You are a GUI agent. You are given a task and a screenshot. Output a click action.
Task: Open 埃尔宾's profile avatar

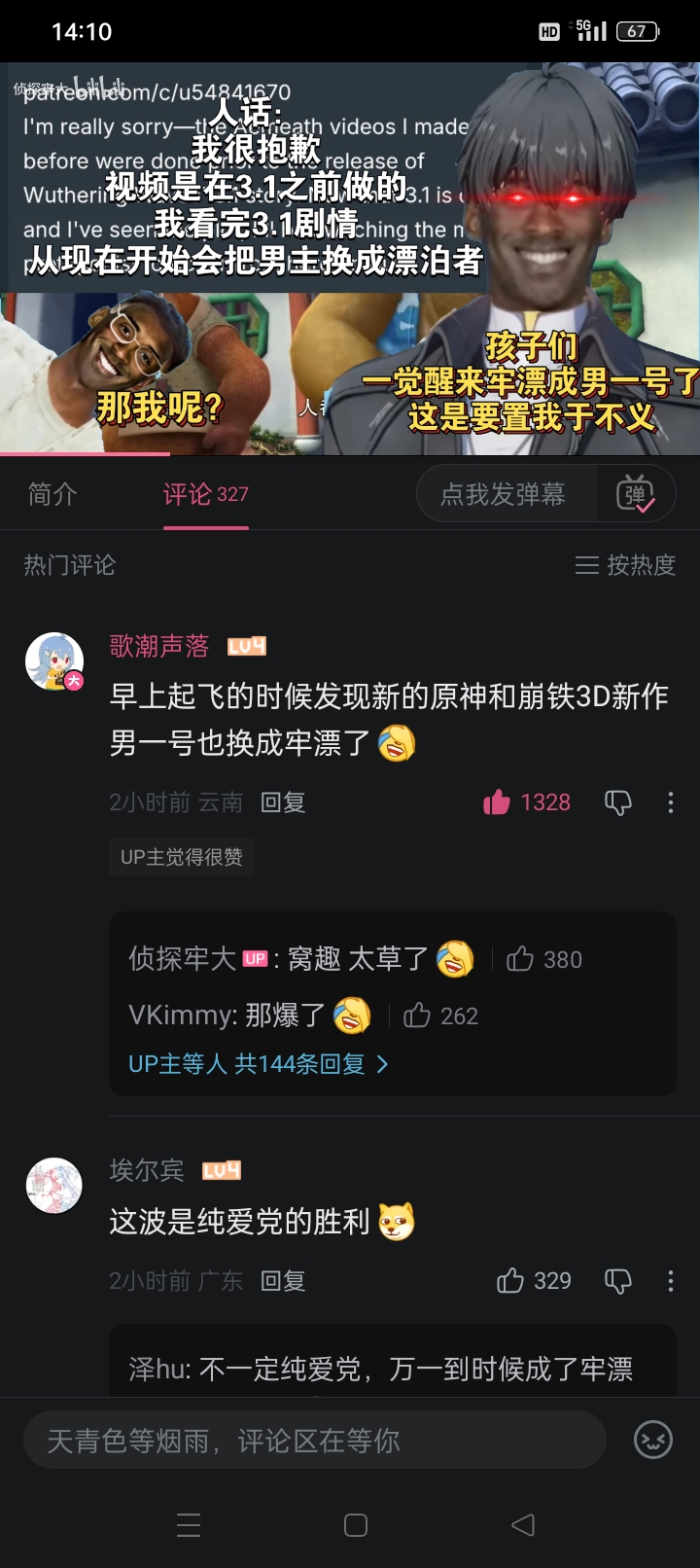point(53,1185)
